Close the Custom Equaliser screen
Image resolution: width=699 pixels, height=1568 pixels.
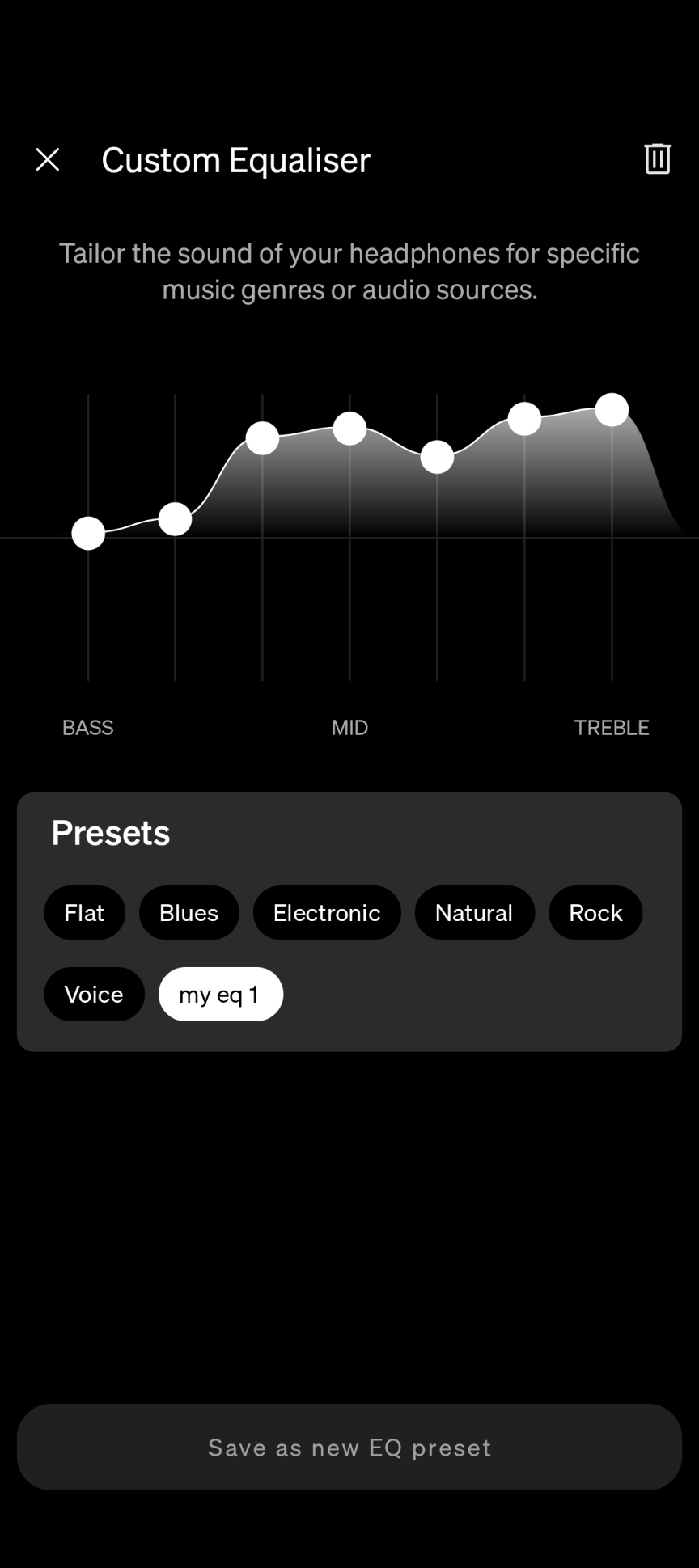[48, 159]
